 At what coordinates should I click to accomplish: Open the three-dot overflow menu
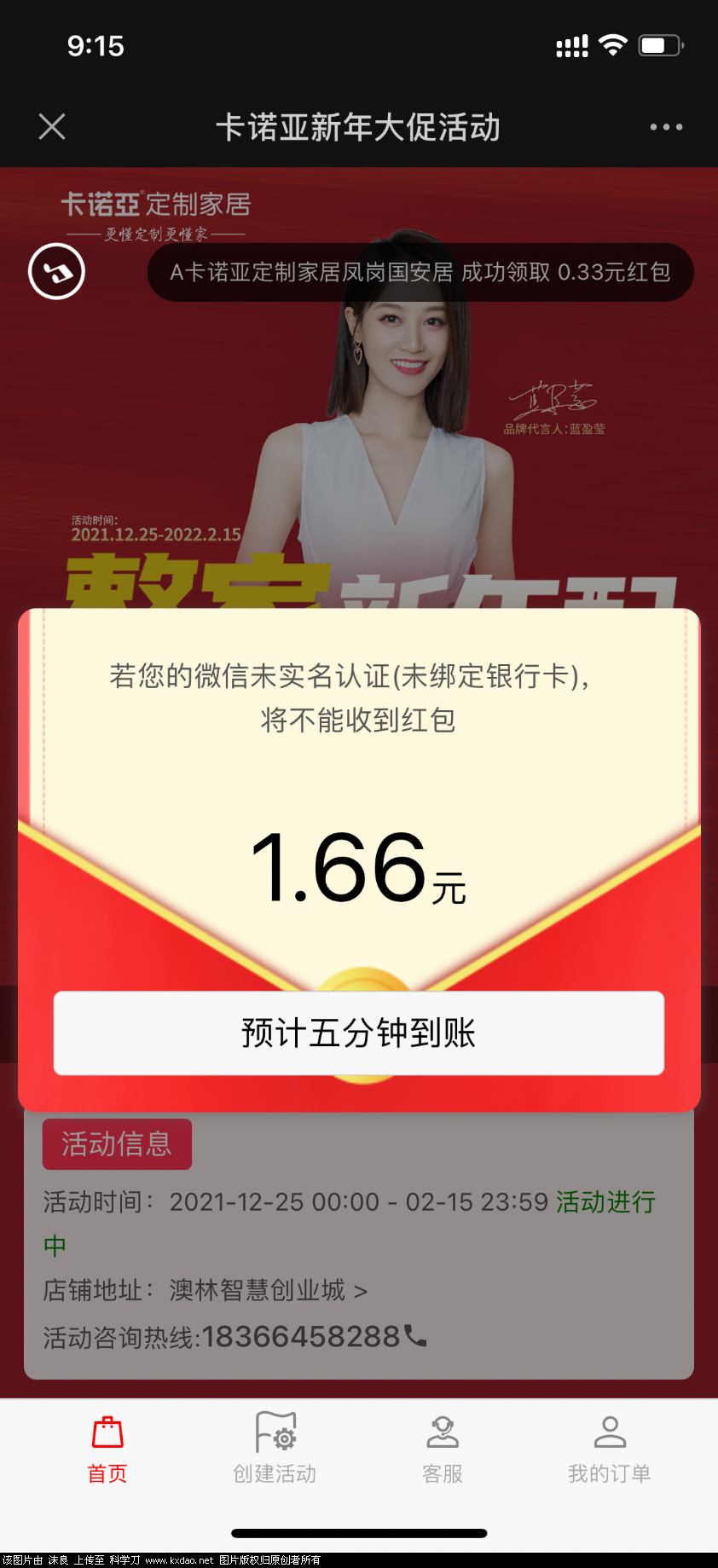(x=666, y=127)
